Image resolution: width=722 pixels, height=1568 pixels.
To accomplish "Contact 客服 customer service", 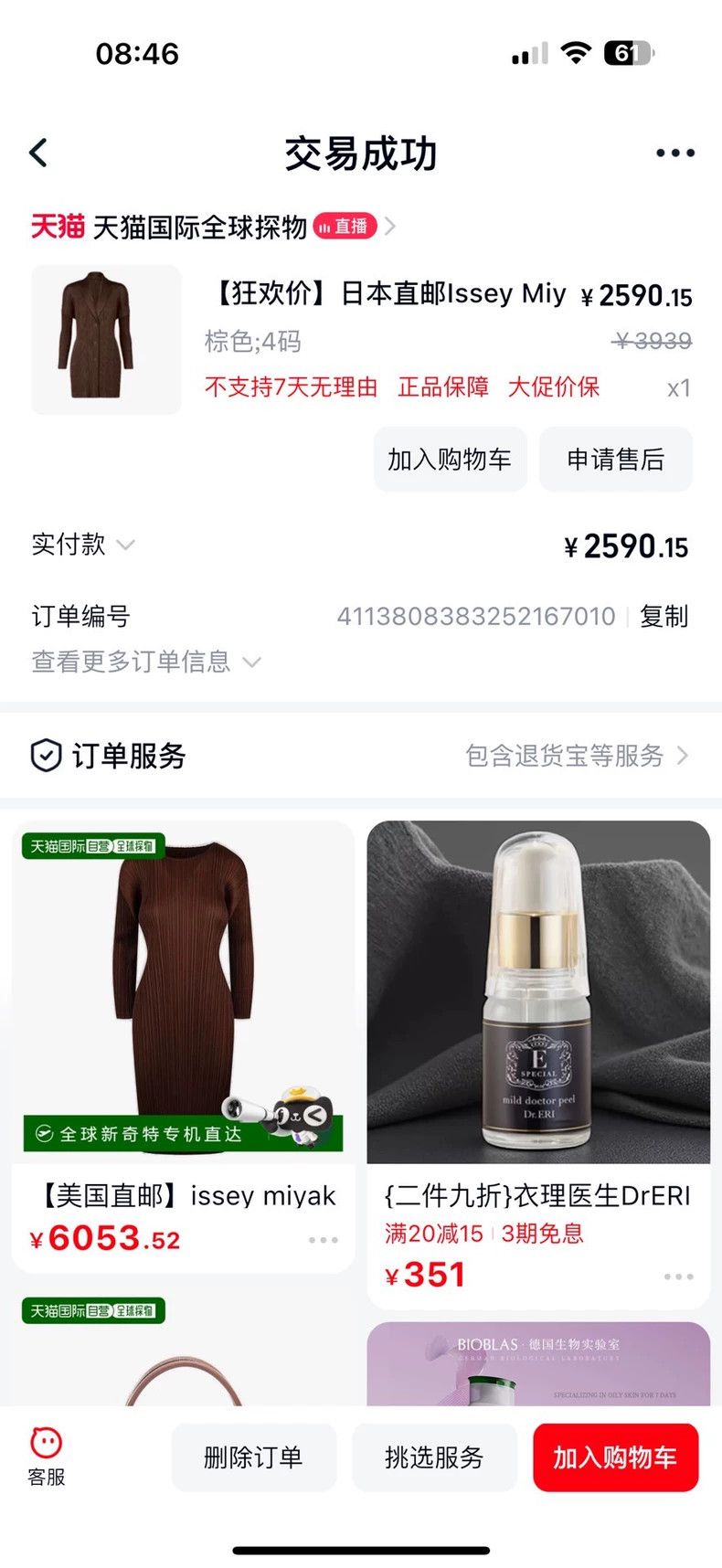I will pyautogui.click(x=47, y=1457).
